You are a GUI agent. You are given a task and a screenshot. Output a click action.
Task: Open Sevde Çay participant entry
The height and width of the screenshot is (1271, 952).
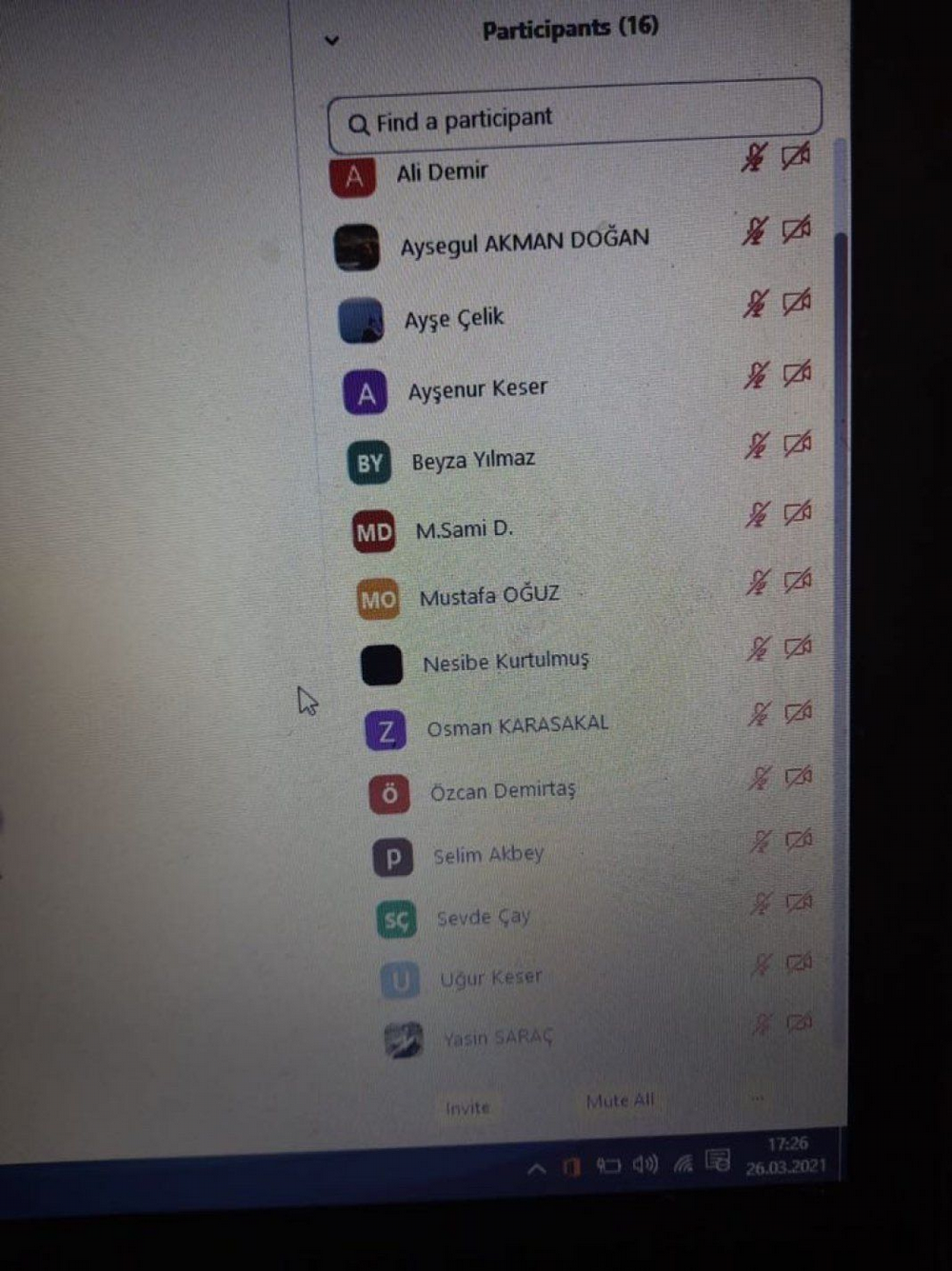(x=484, y=918)
